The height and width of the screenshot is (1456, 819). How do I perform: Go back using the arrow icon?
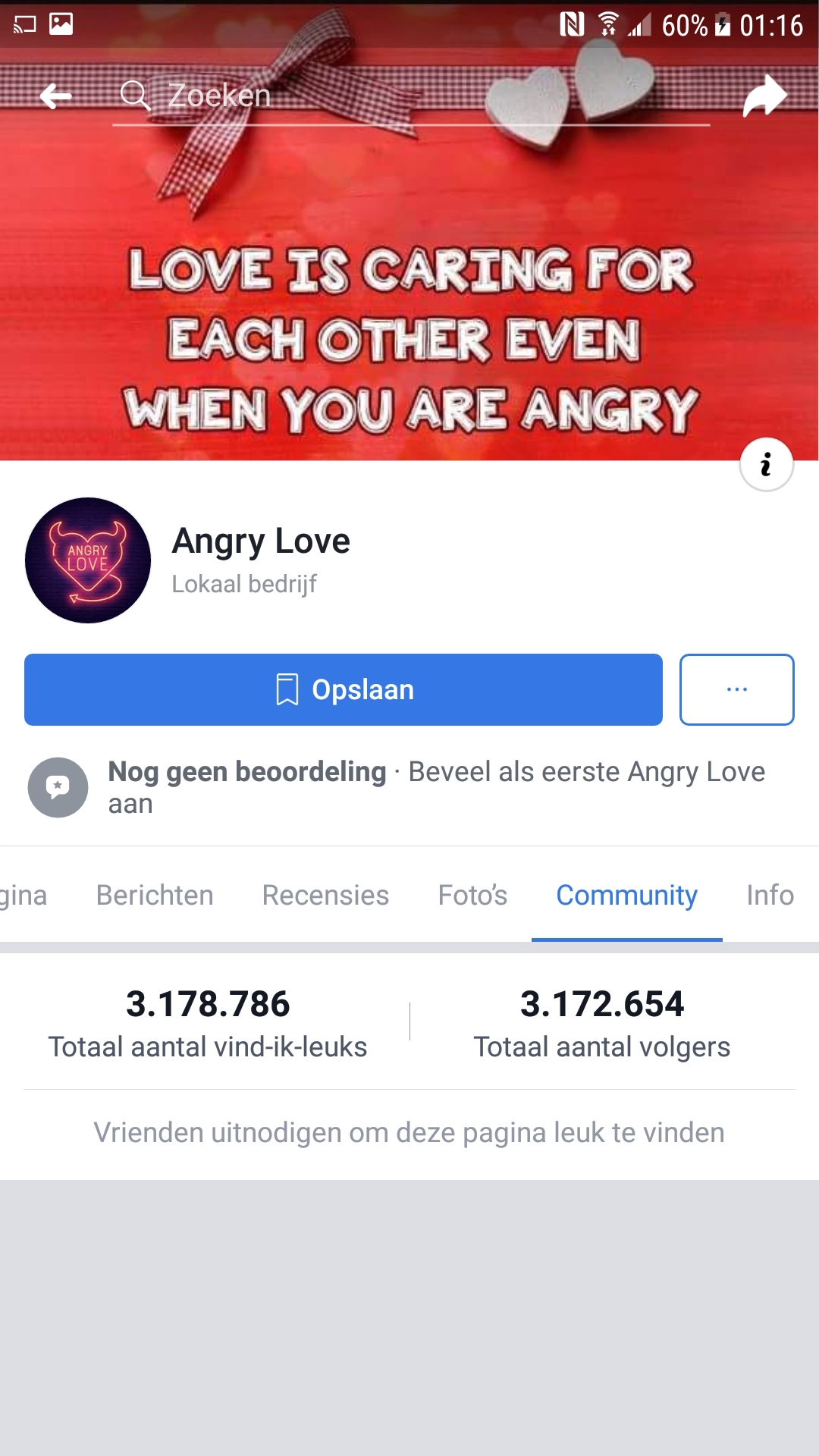click(x=55, y=96)
